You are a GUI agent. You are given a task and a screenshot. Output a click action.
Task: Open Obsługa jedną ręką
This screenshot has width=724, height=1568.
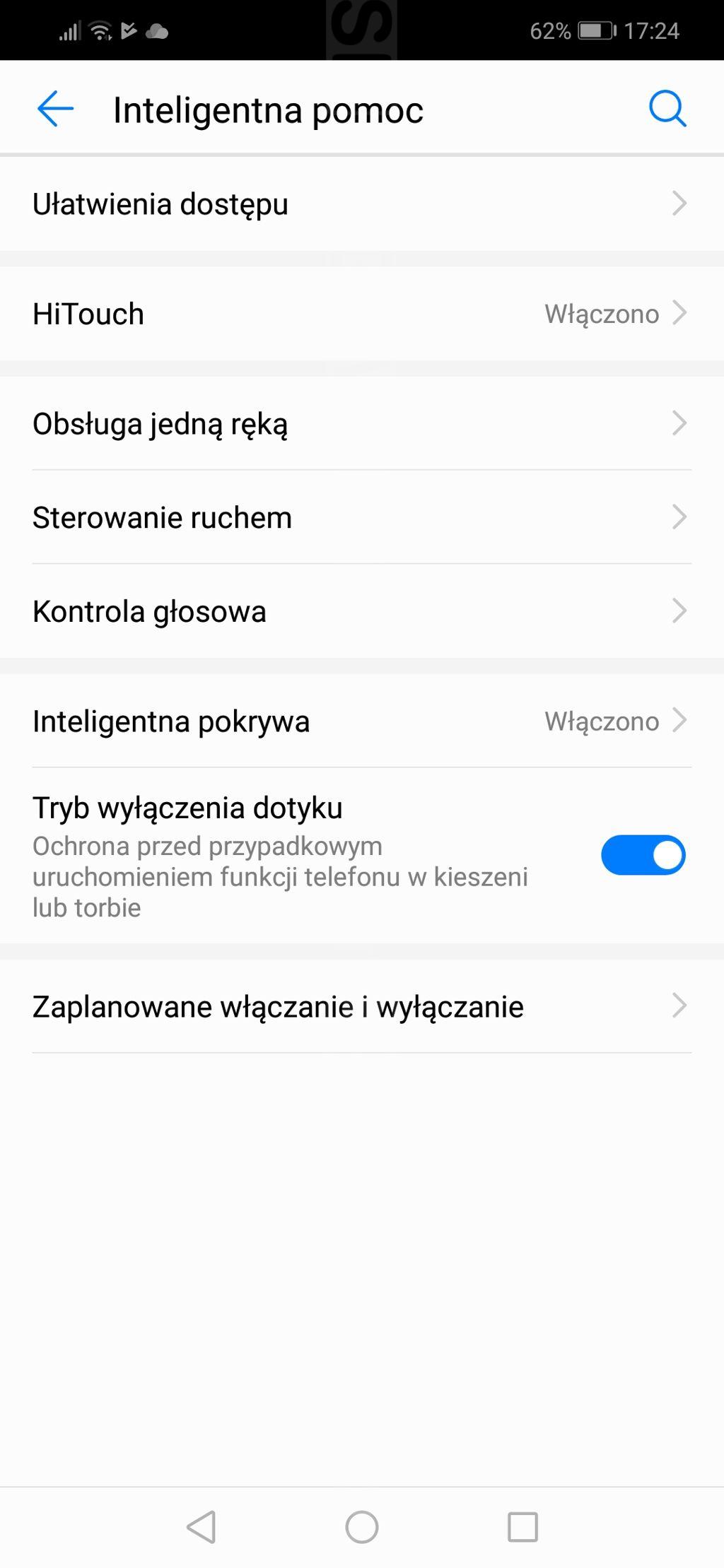pos(361,424)
